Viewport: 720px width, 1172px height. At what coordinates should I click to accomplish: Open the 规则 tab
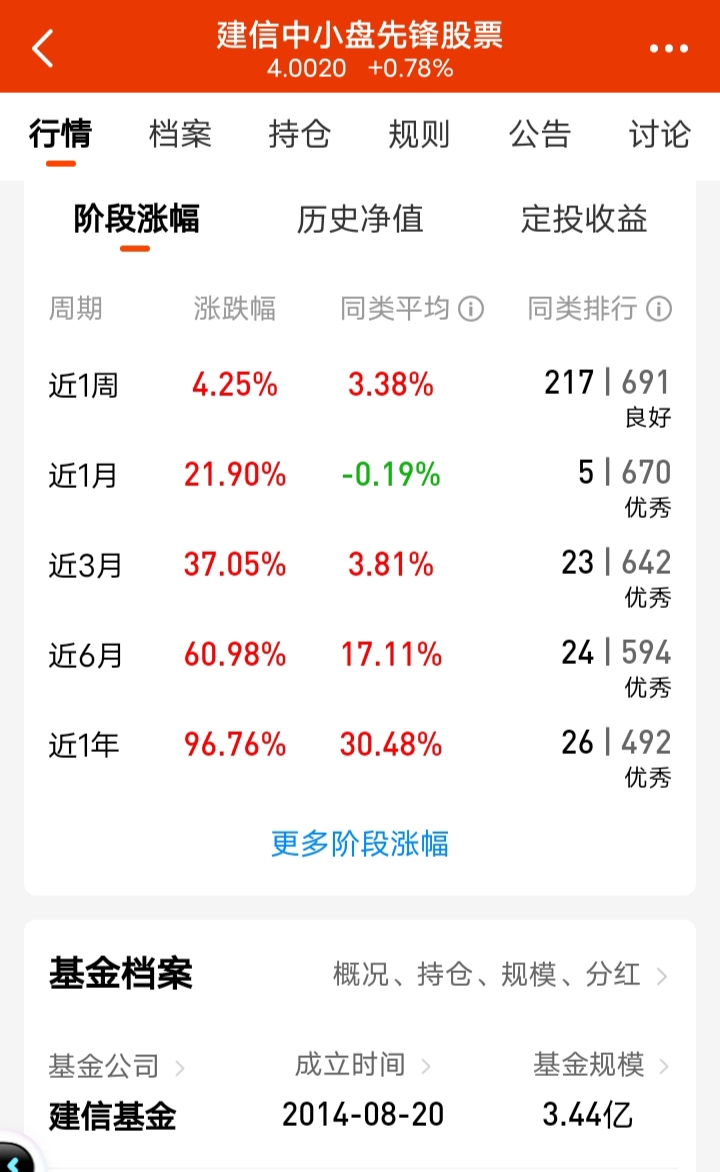pos(419,134)
